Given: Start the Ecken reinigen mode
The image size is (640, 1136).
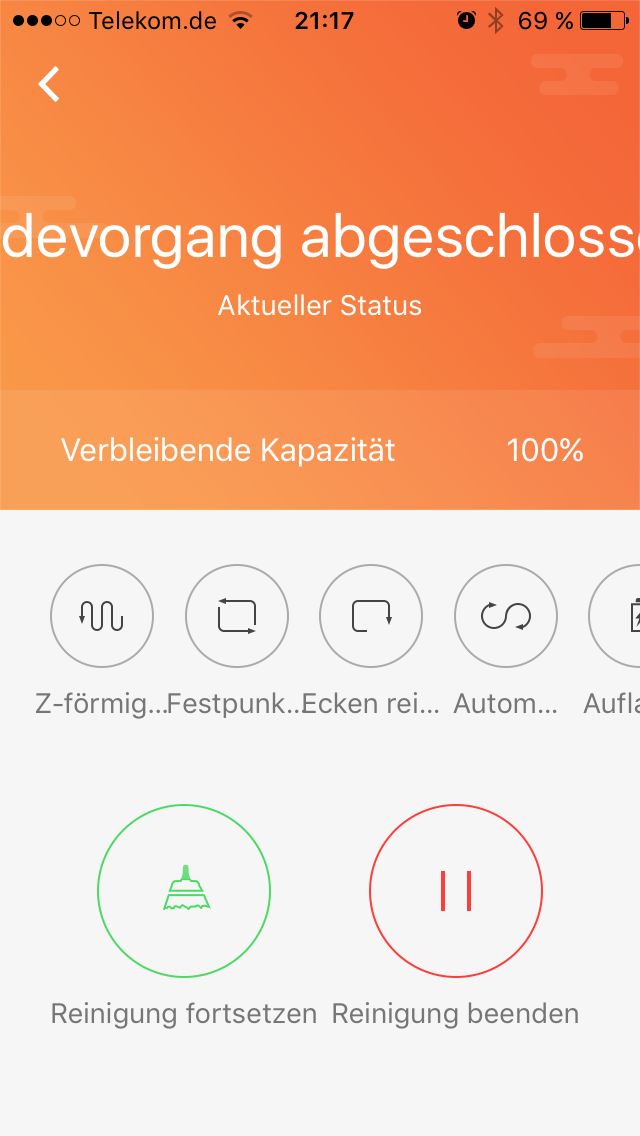Looking at the screenshot, I should pos(371,617).
